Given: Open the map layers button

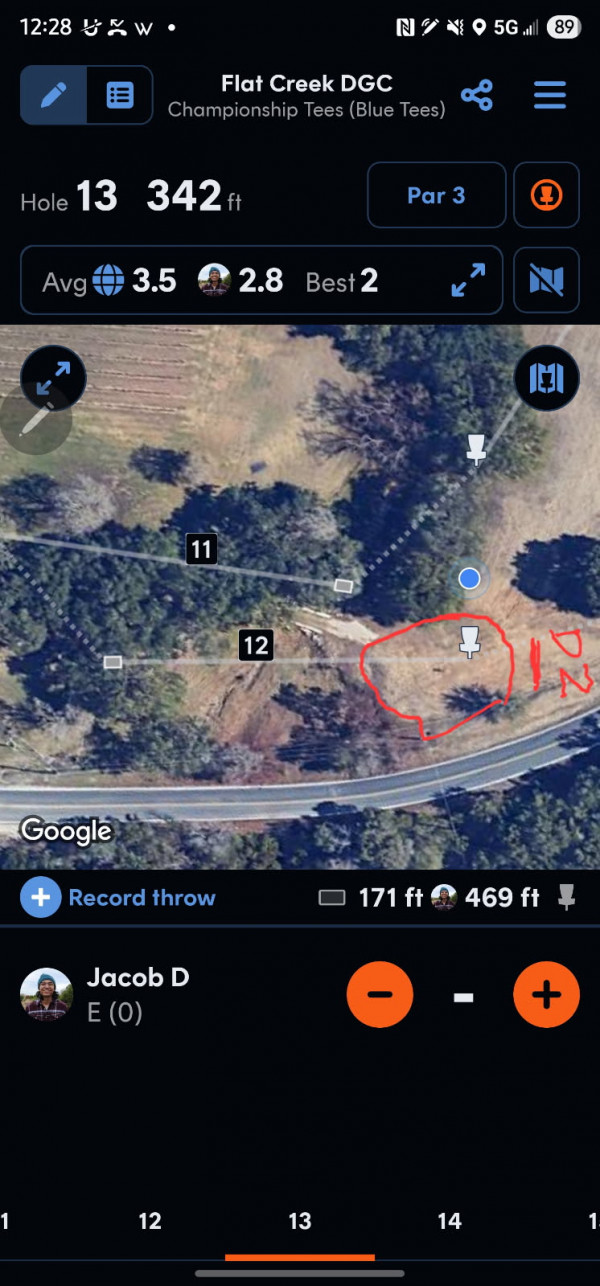Looking at the screenshot, I should pyautogui.click(x=547, y=377).
